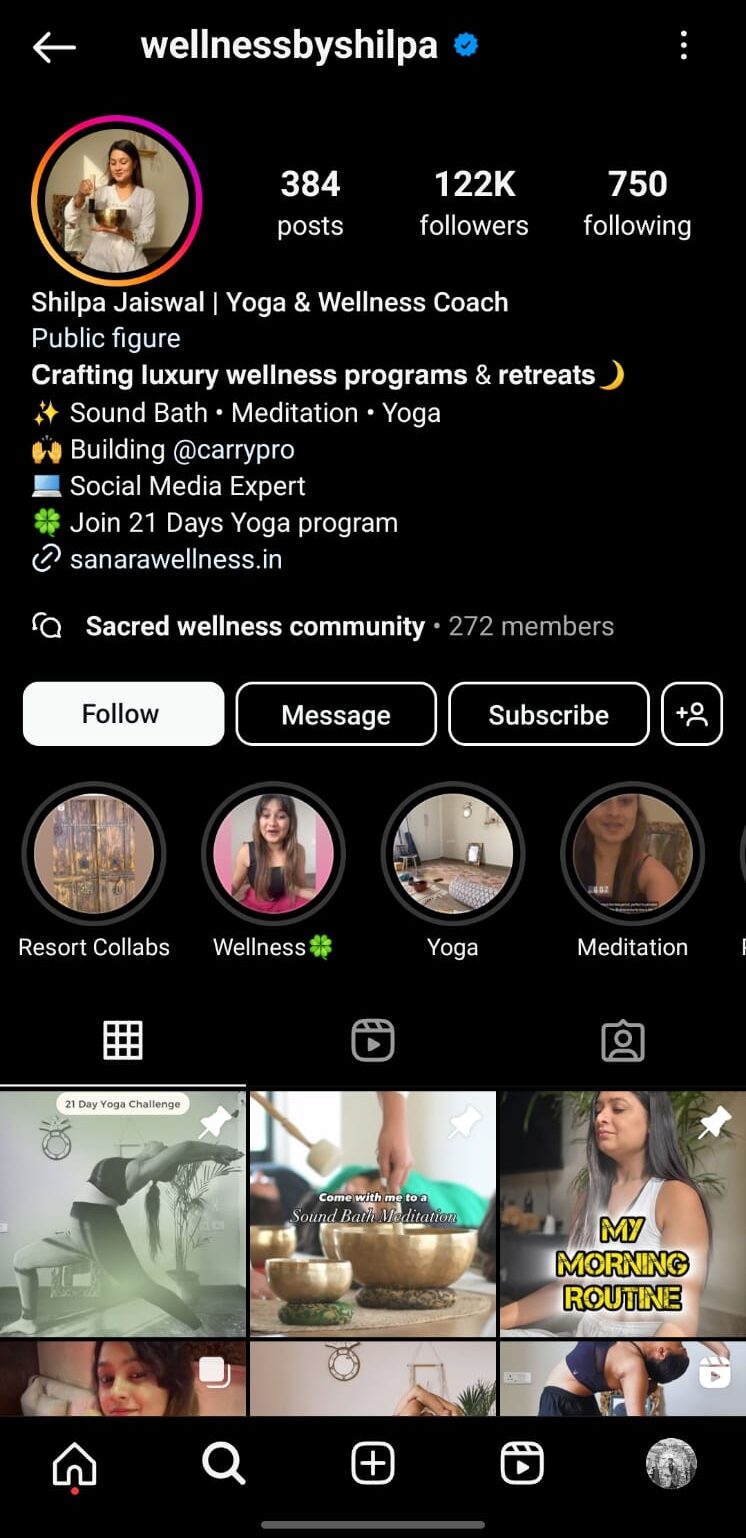Image resolution: width=746 pixels, height=1538 pixels.
Task: Open the 21 Day Yoga Challenge post
Action: 122,1213
